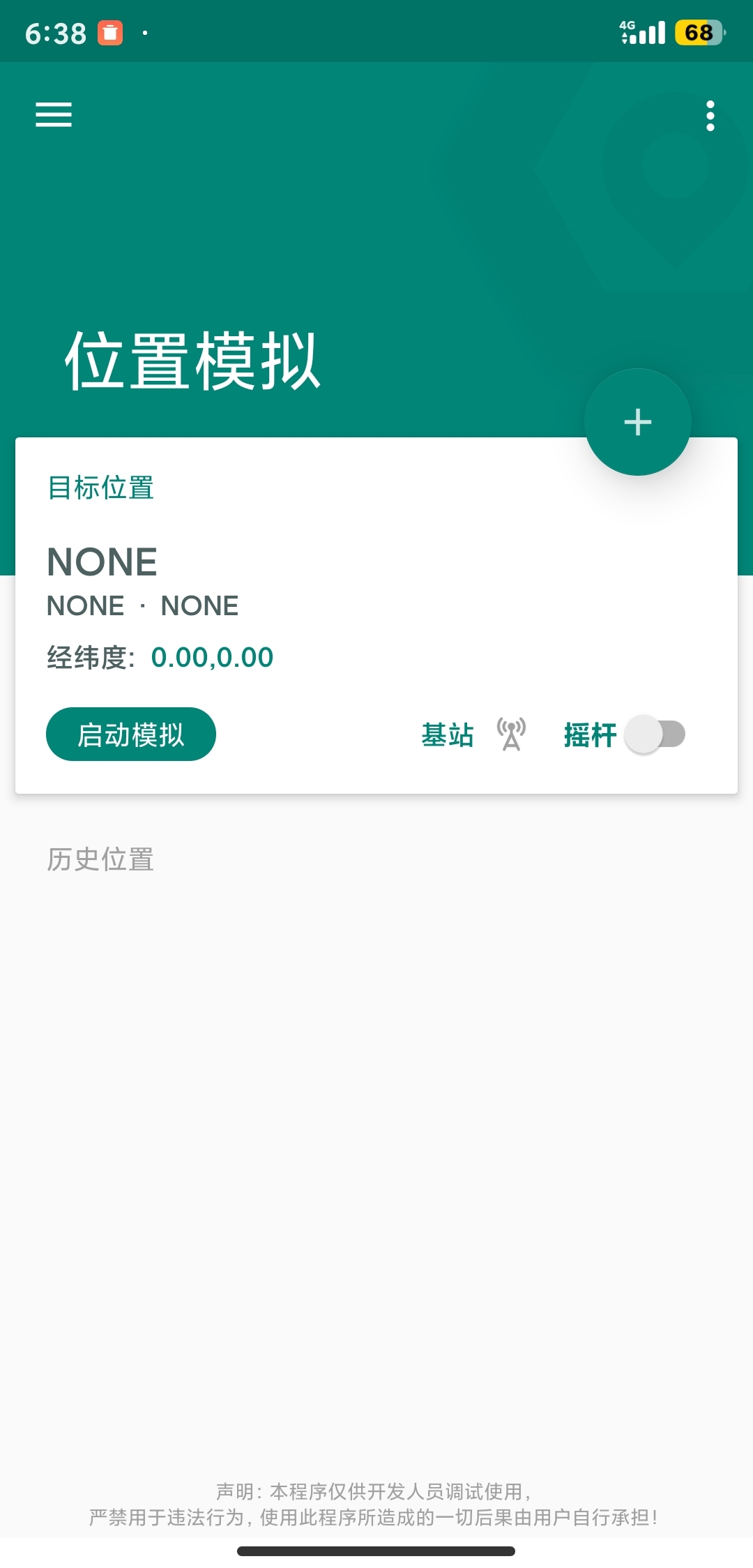753x1568 pixels.
Task: Open the 基站 cell tower option
Action: 473,734
